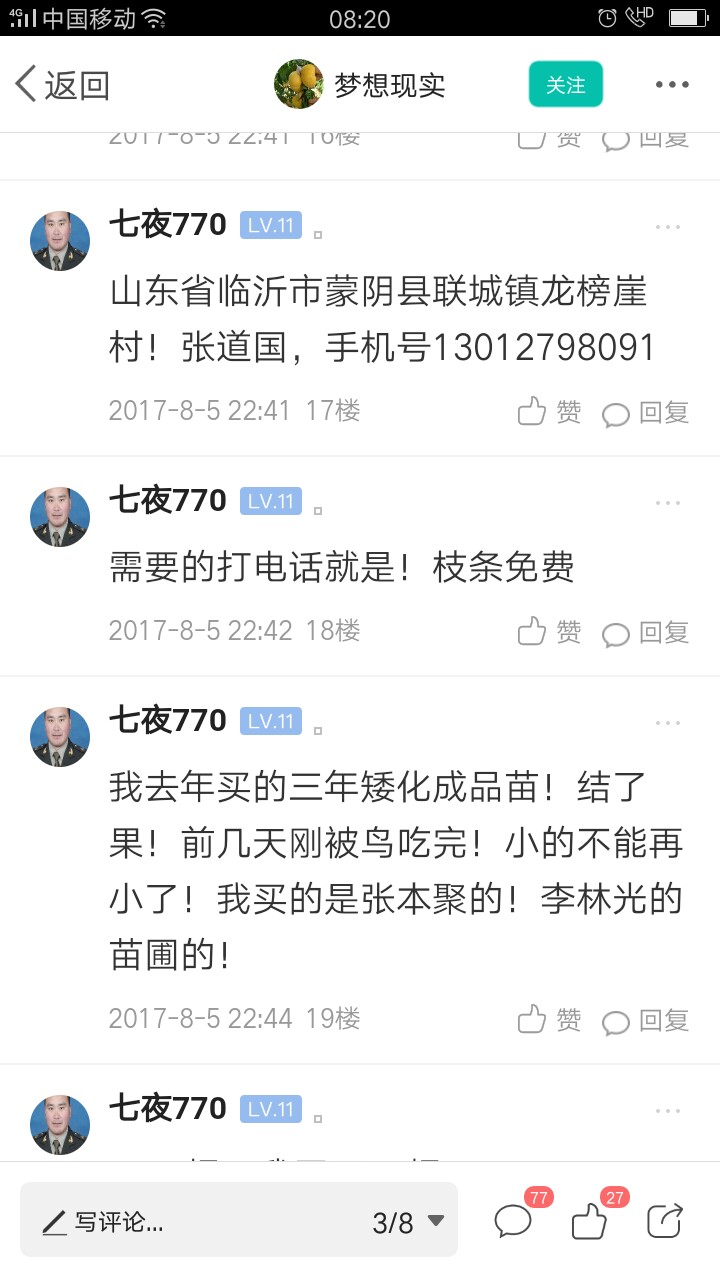Like the post with the thumbs-up showing 27

pos(590,1220)
